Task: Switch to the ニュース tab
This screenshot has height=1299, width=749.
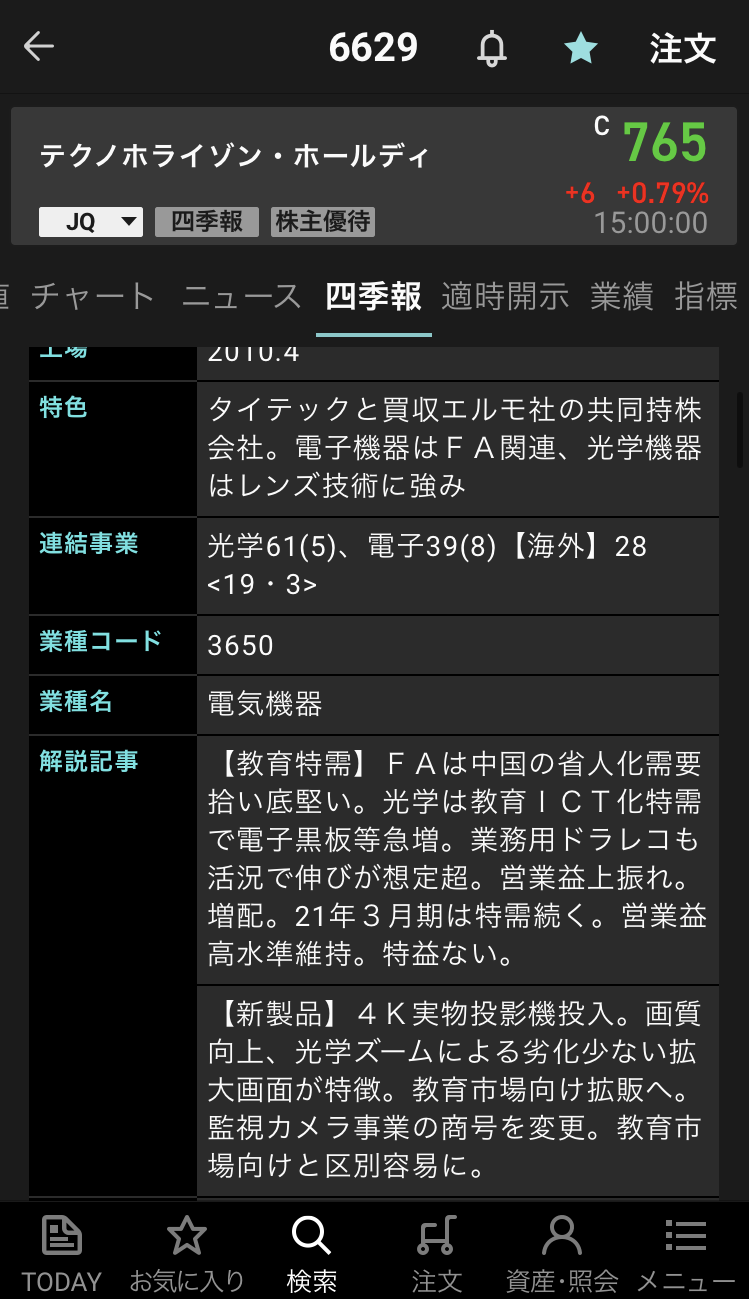Action: point(241,297)
